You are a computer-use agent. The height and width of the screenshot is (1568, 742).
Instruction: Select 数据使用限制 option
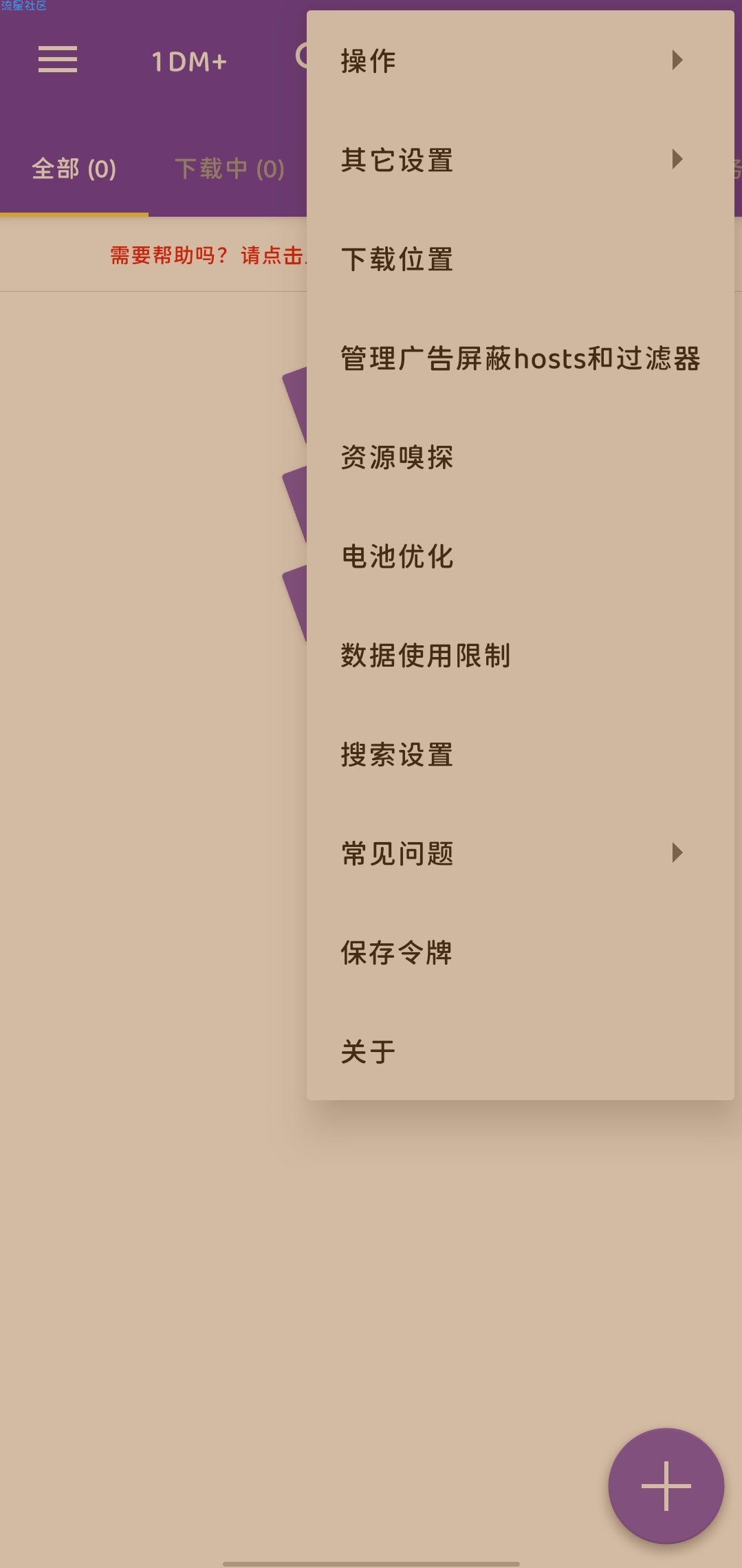pos(519,656)
